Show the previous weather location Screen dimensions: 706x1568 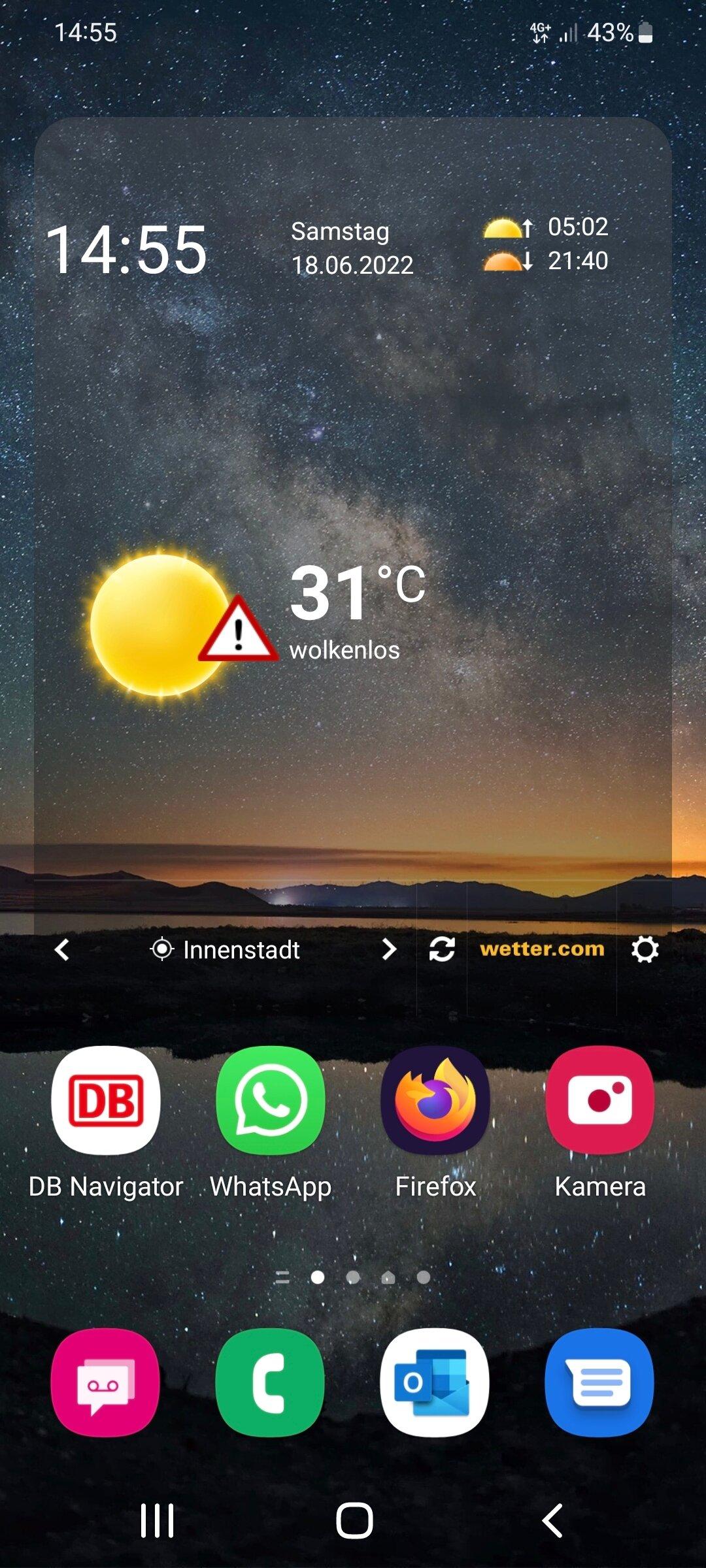(62, 949)
